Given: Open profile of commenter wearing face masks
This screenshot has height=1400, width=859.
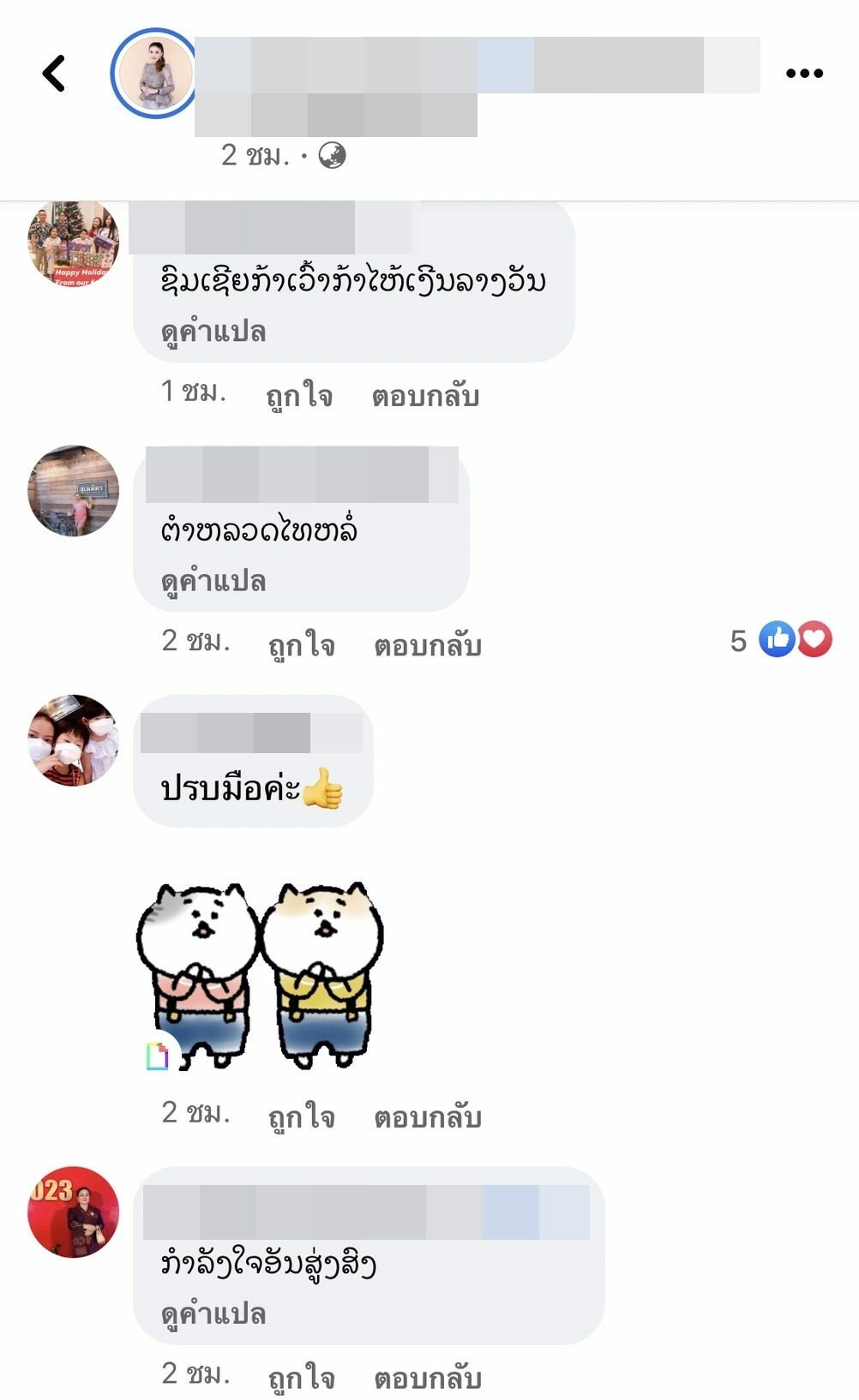Looking at the screenshot, I should click(x=73, y=740).
